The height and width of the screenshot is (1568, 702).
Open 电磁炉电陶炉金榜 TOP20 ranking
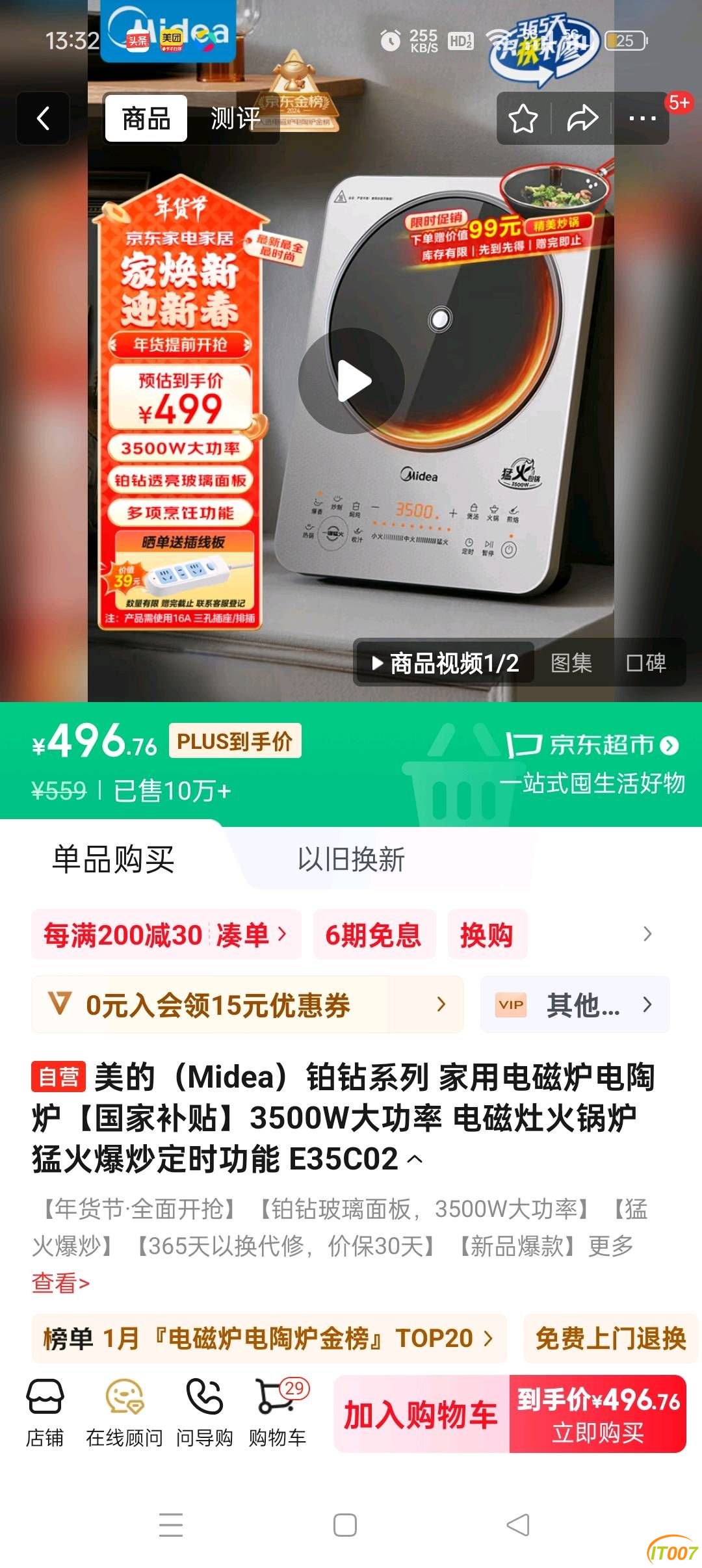(x=268, y=1339)
